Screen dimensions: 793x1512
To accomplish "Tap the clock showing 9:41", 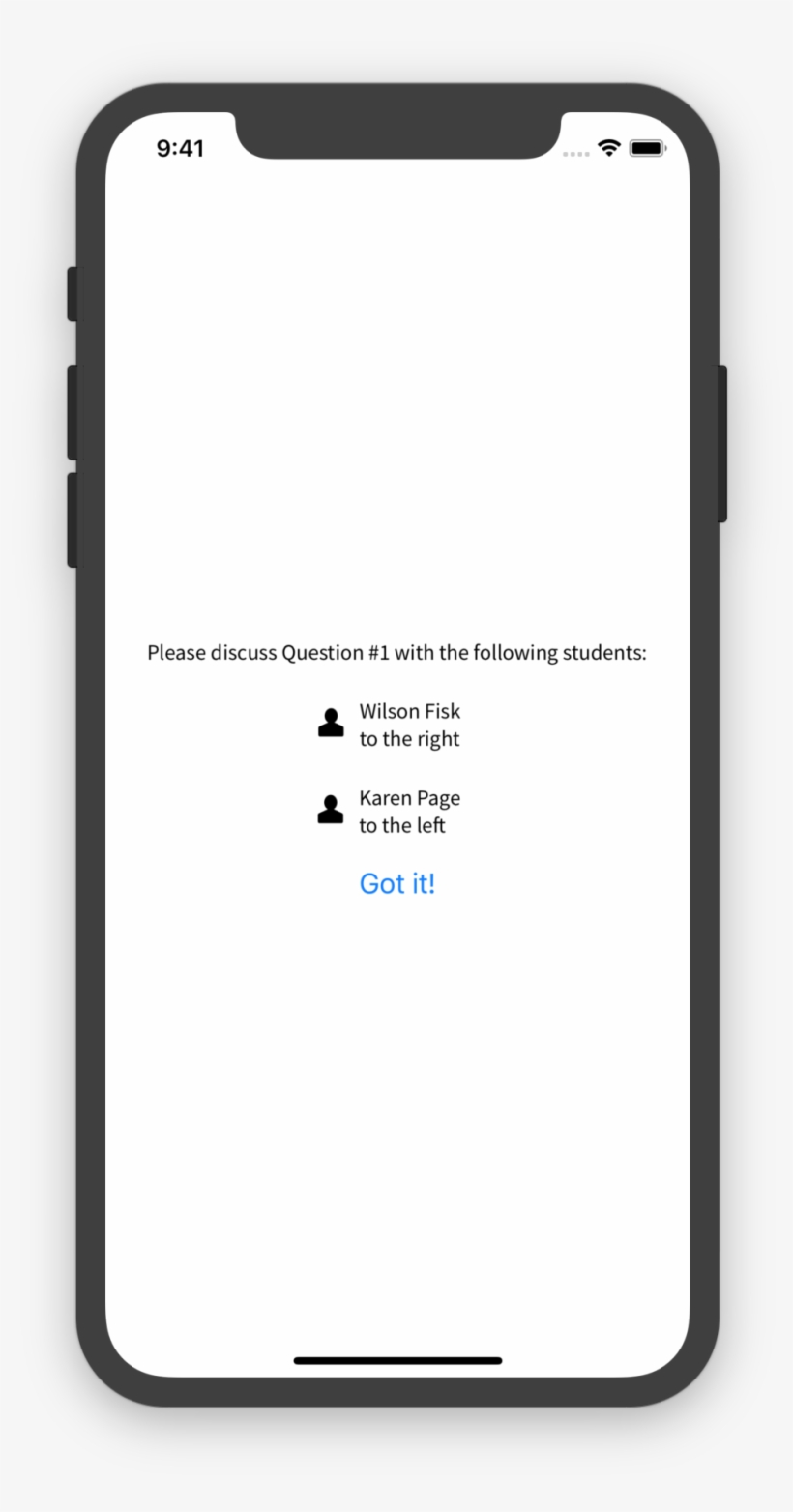I will (x=181, y=148).
